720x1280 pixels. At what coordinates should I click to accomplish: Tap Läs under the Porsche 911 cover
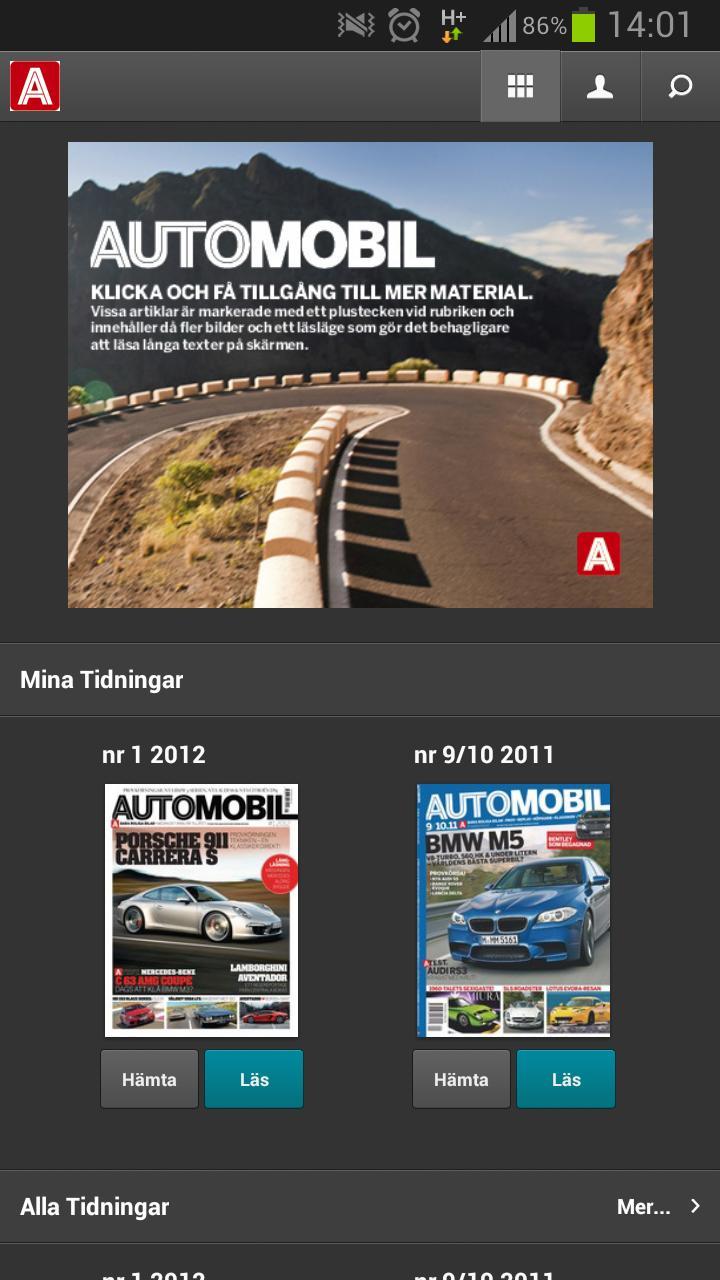(253, 1079)
